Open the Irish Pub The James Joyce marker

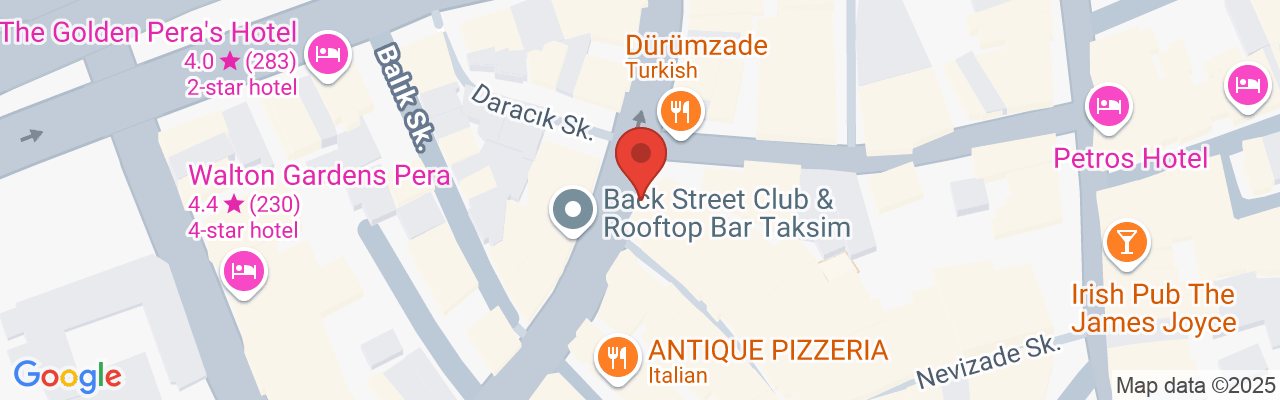click(x=1127, y=241)
